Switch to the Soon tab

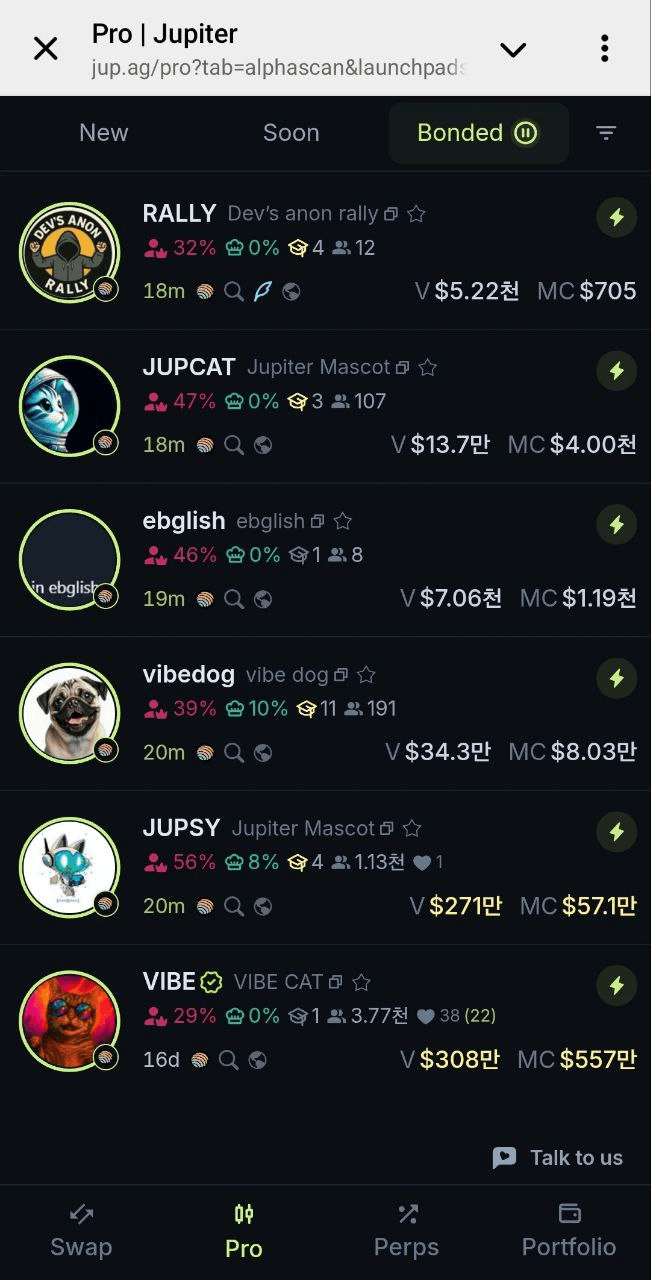tap(291, 133)
